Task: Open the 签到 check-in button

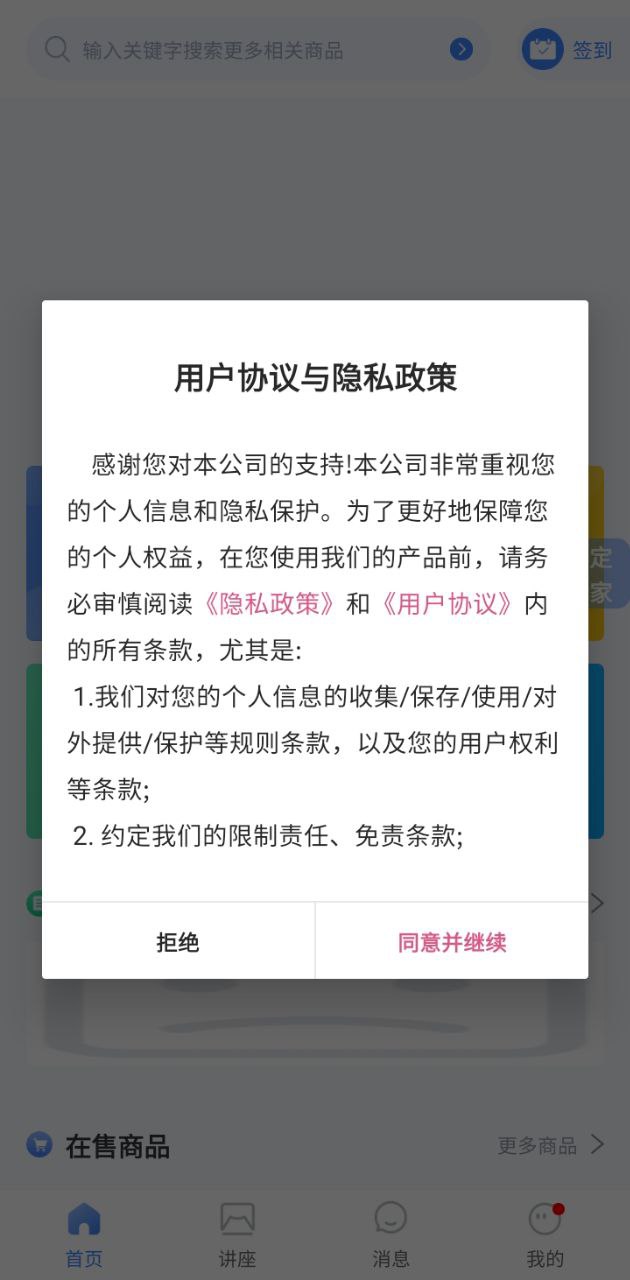Action: pos(568,50)
